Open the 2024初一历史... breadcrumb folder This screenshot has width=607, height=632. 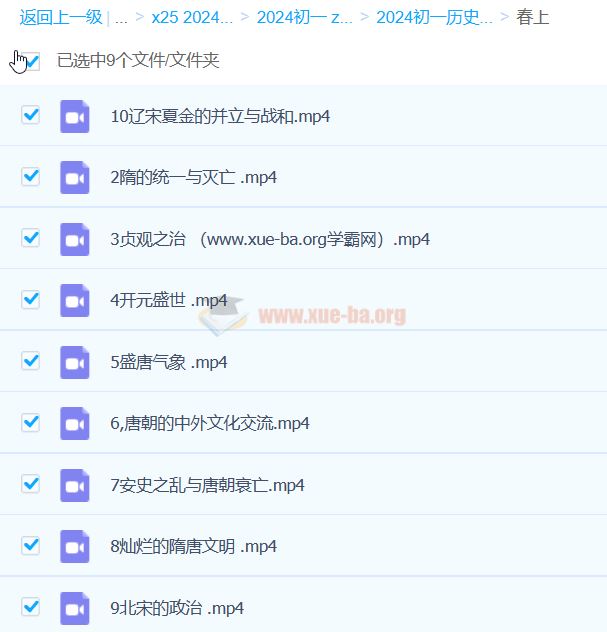pos(434,17)
